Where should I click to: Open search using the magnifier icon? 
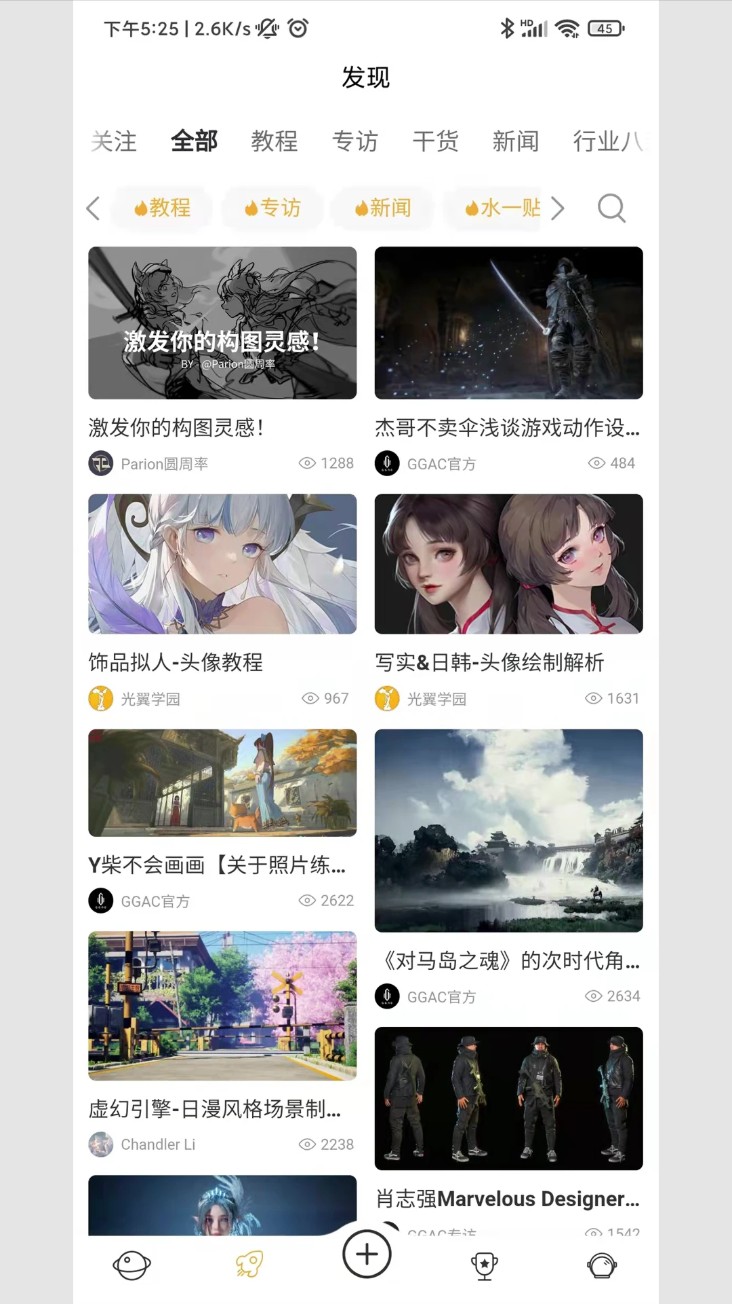click(611, 208)
